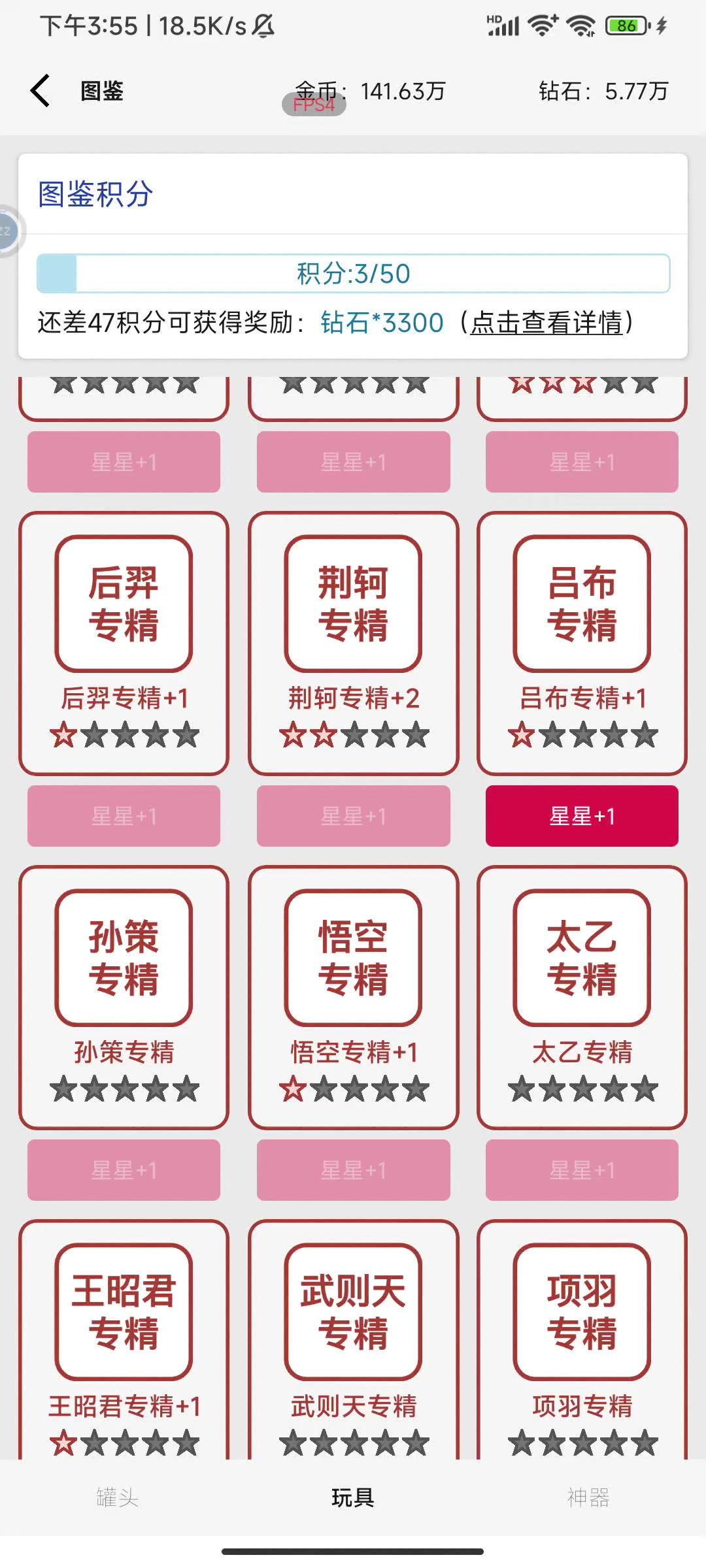The height and width of the screenshot is (1568, 706).
Task: Tap 星星+1 under 太乙专精
Action: tap(582, 1170)
